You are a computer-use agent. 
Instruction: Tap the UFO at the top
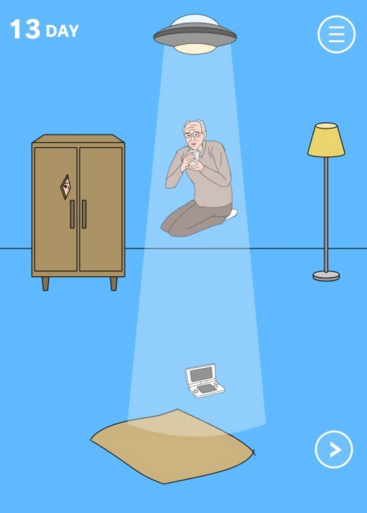point(195,34)
